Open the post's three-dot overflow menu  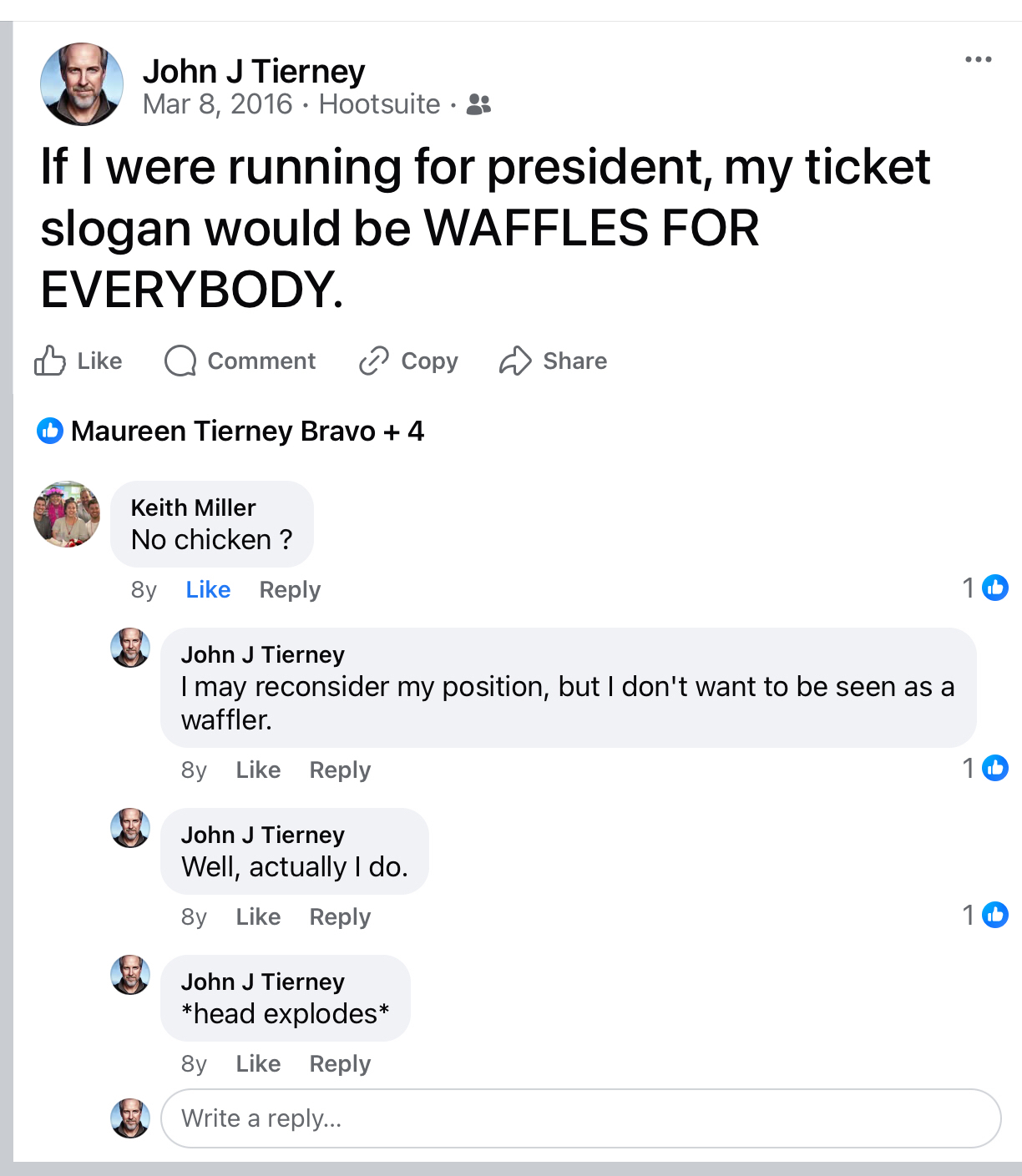(x=978, y=59)
